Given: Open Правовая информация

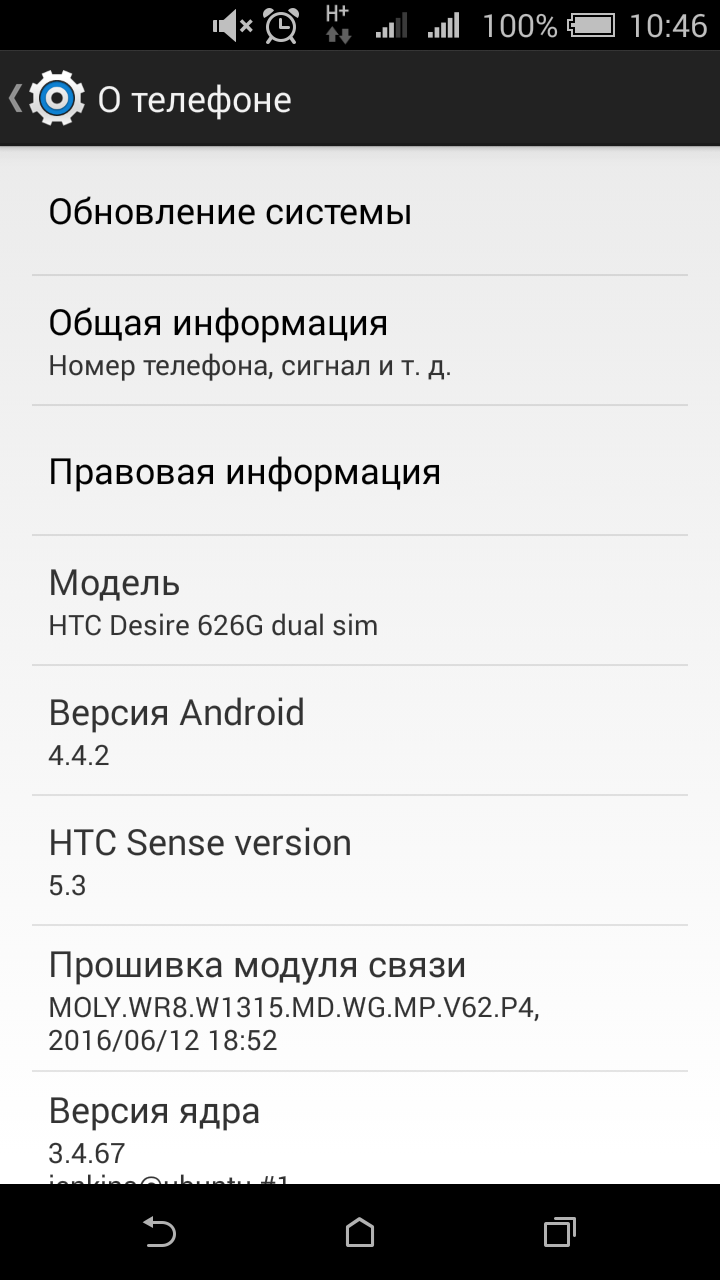Looking at the screenshot, I should [360, 471].
